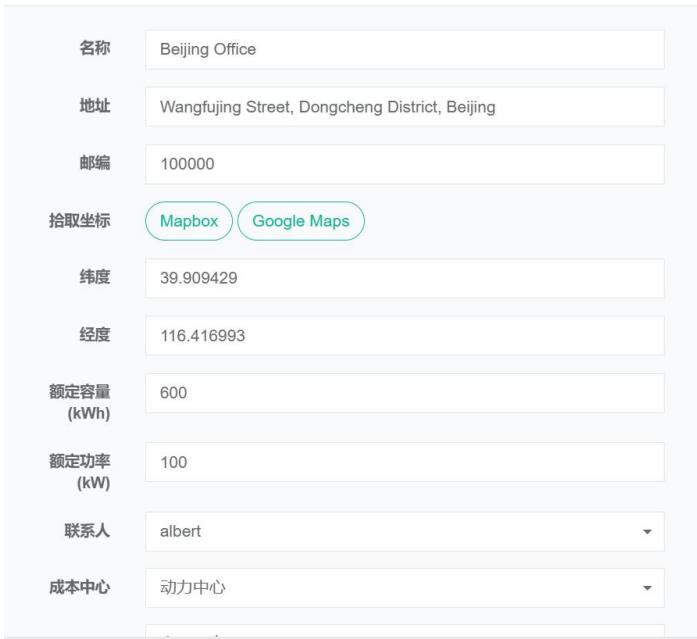The height and width of the screenshot is (639, 697).
Task: Select the 纬度 latitude field
Action: click(404, 278)
